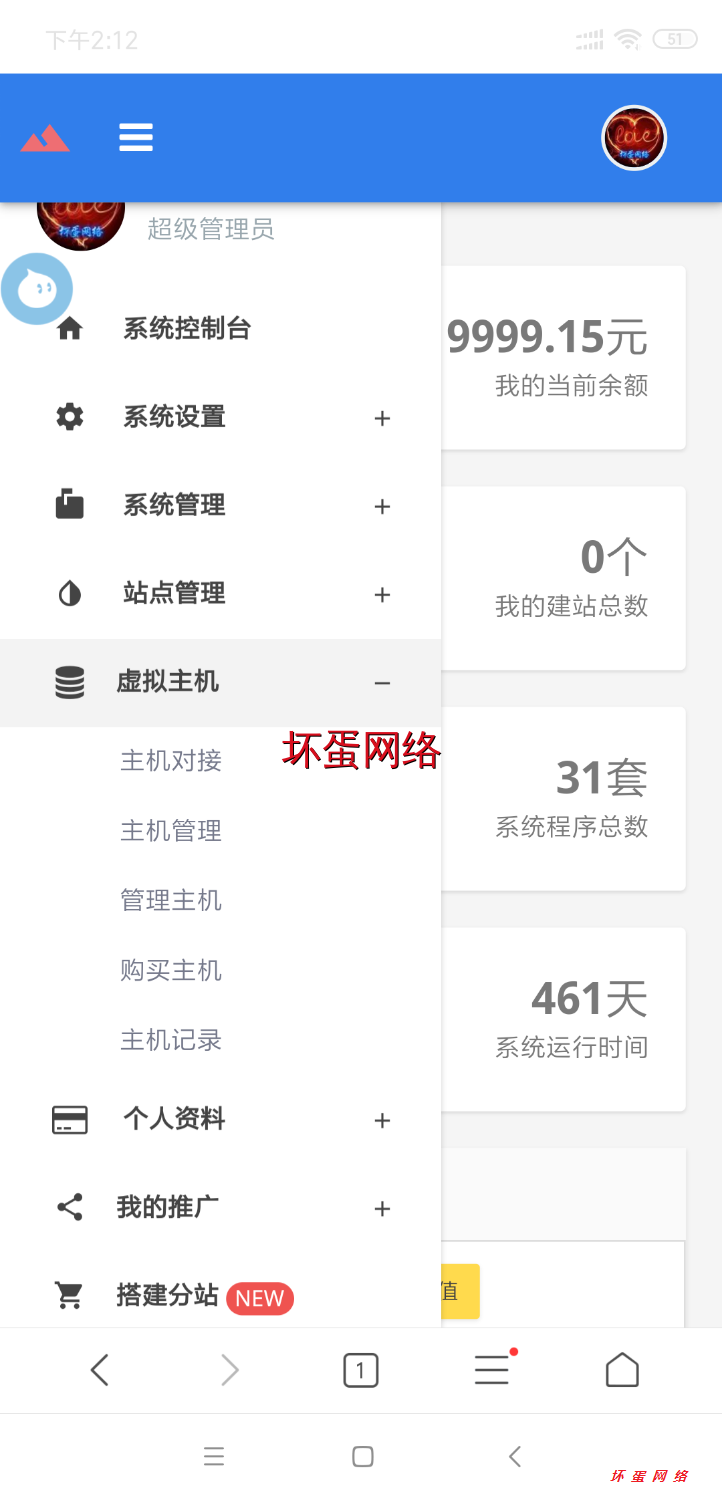Click the browser home icon
Viewport: 722px width, 1500px height.
pos(621,1369)
